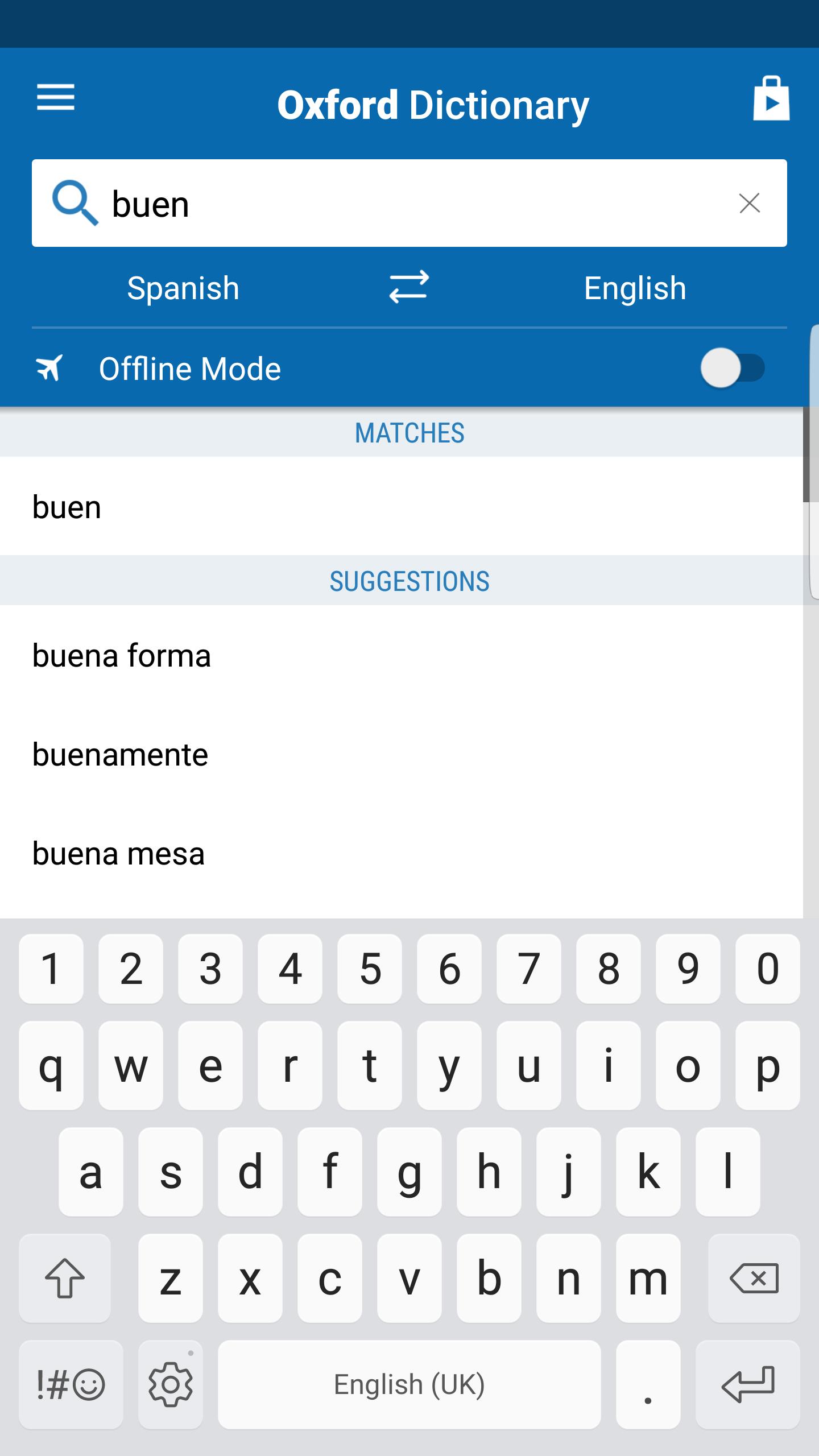Click the search magnifier icon
This screenshot has height=1456, width=819.
[x=77, y=203]
